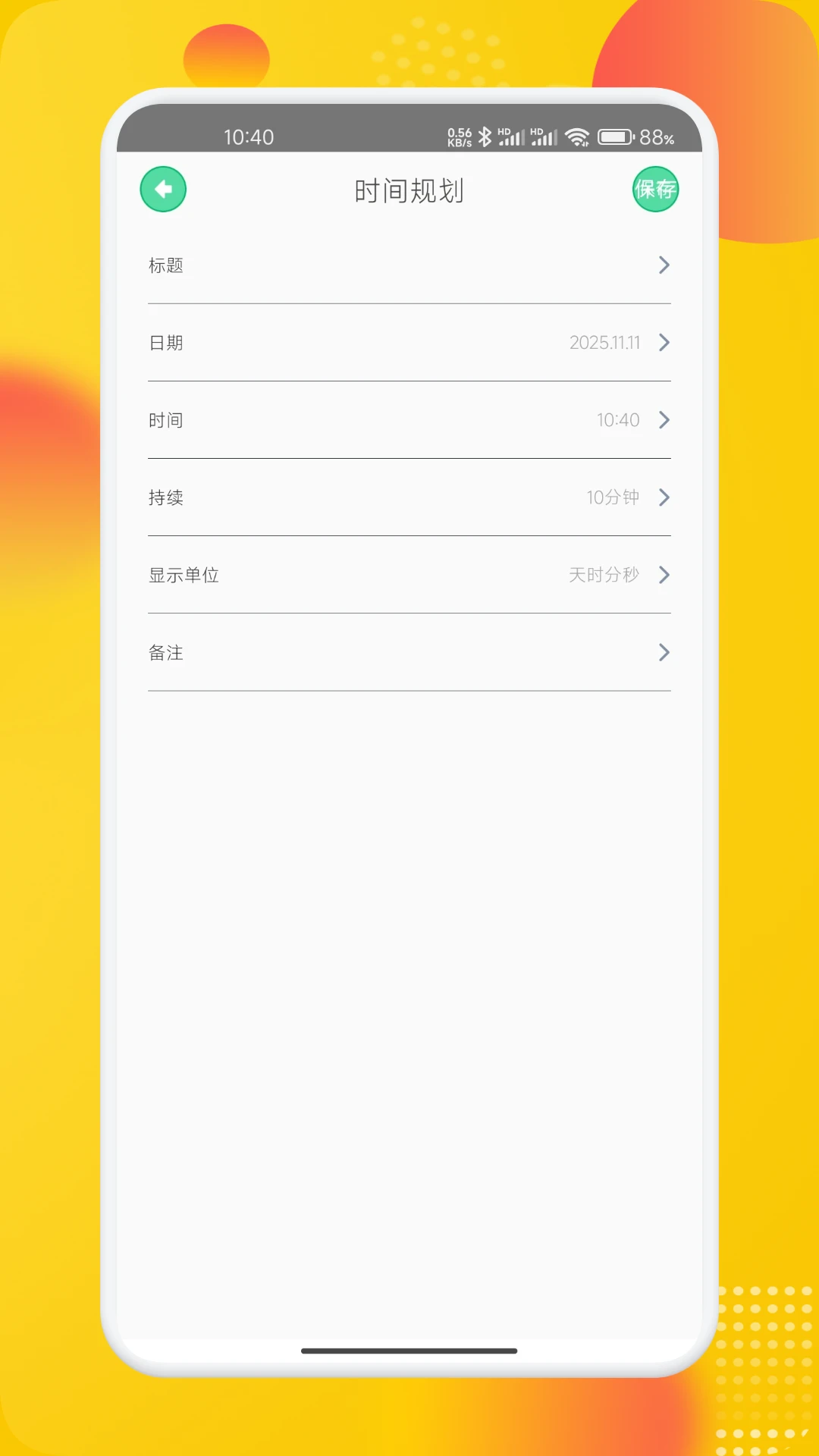This screenshot has width=819, height=1456.
Task: Select the 日期 row showing 2025.11.11
Action: (x=409, y=343)
